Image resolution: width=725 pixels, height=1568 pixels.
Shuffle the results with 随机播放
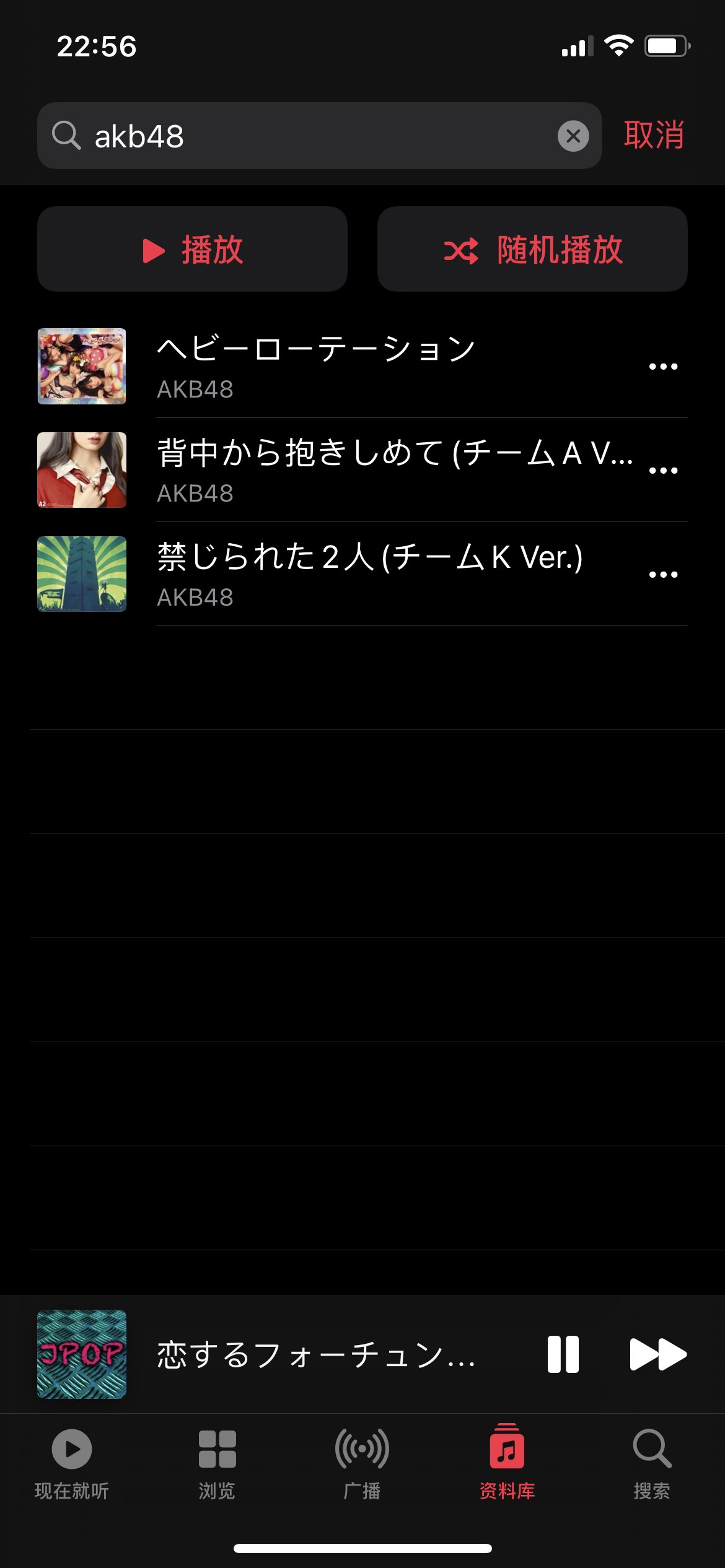tap(532, 250)
